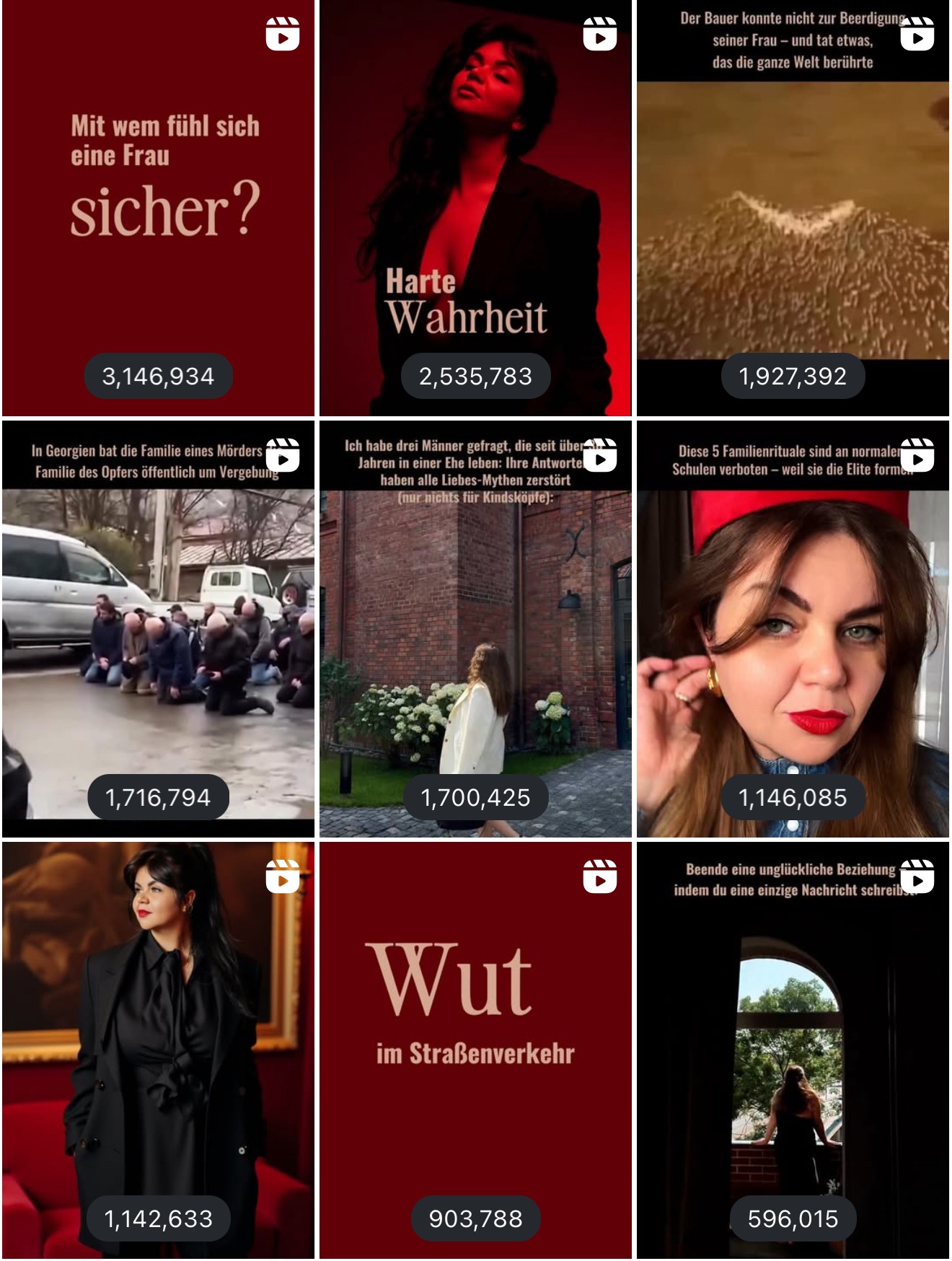Open the 'Beende eine unglückliche Beziehung' reel
Image resolution: width=952 pixels, height=1261 pixels.
pos(793,1050)
